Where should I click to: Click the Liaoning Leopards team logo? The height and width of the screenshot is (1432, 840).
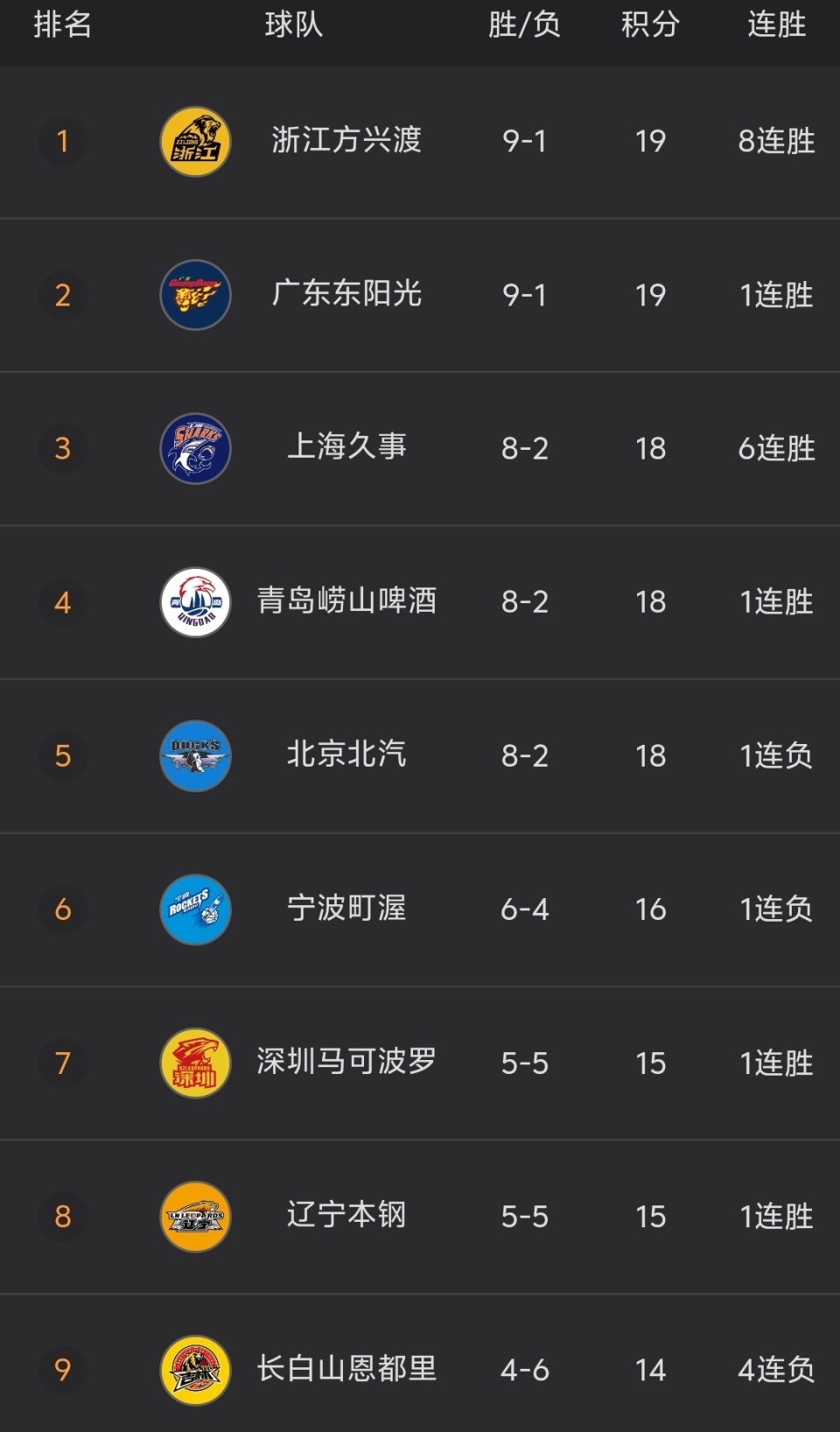point(194,1217)
